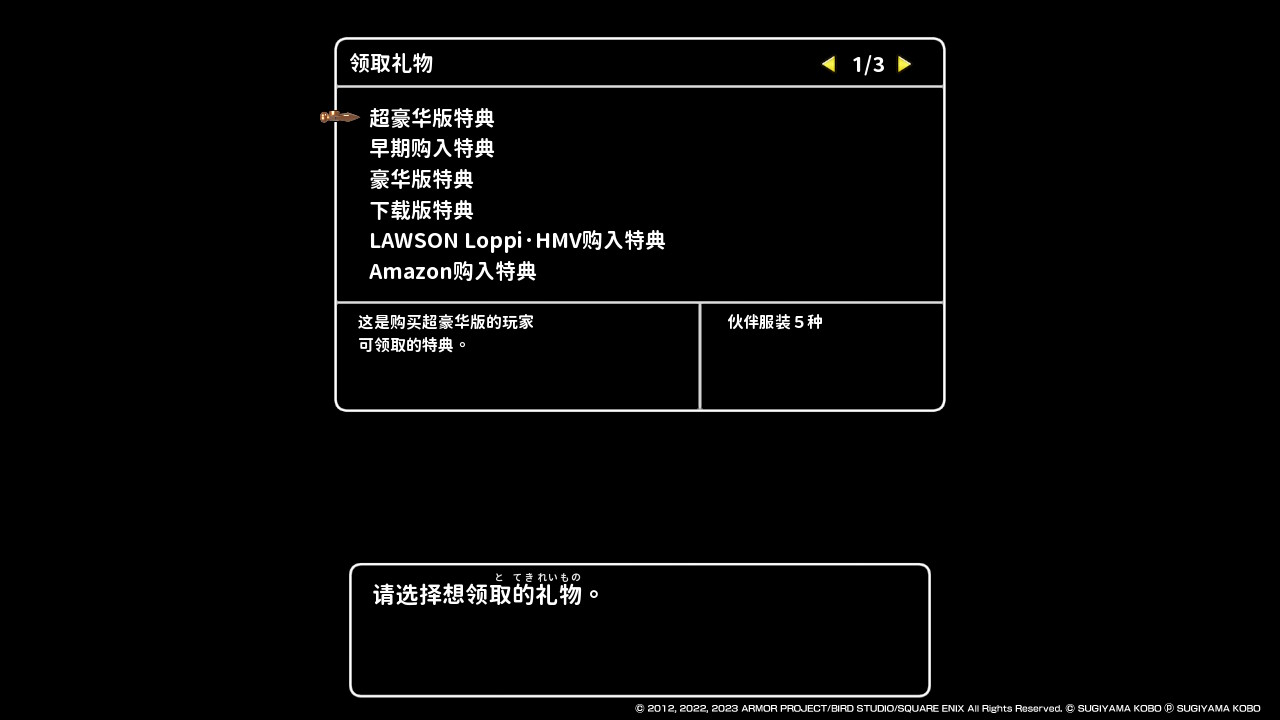Go to the next page with the right arrow

tap(904, 64)
